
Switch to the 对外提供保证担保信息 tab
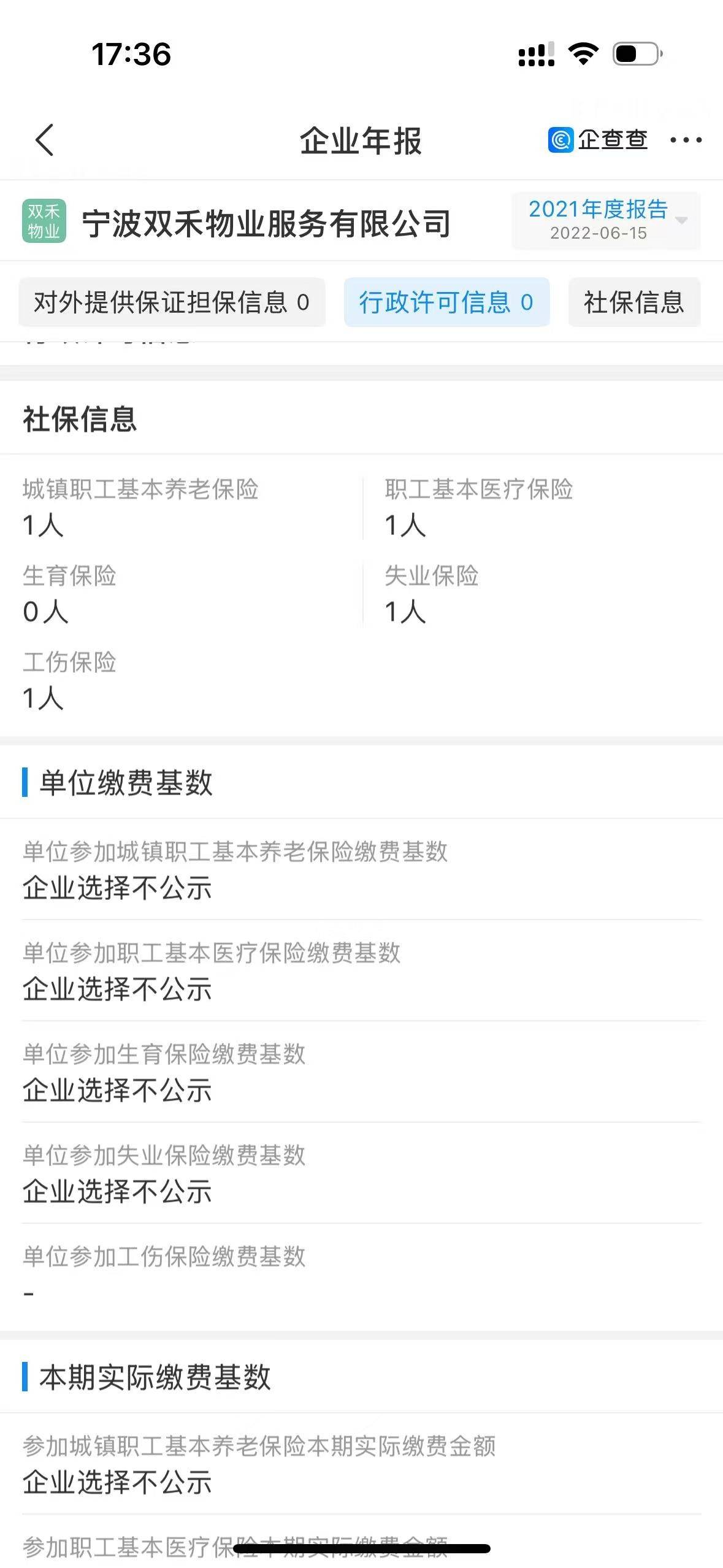coord(172,302)
